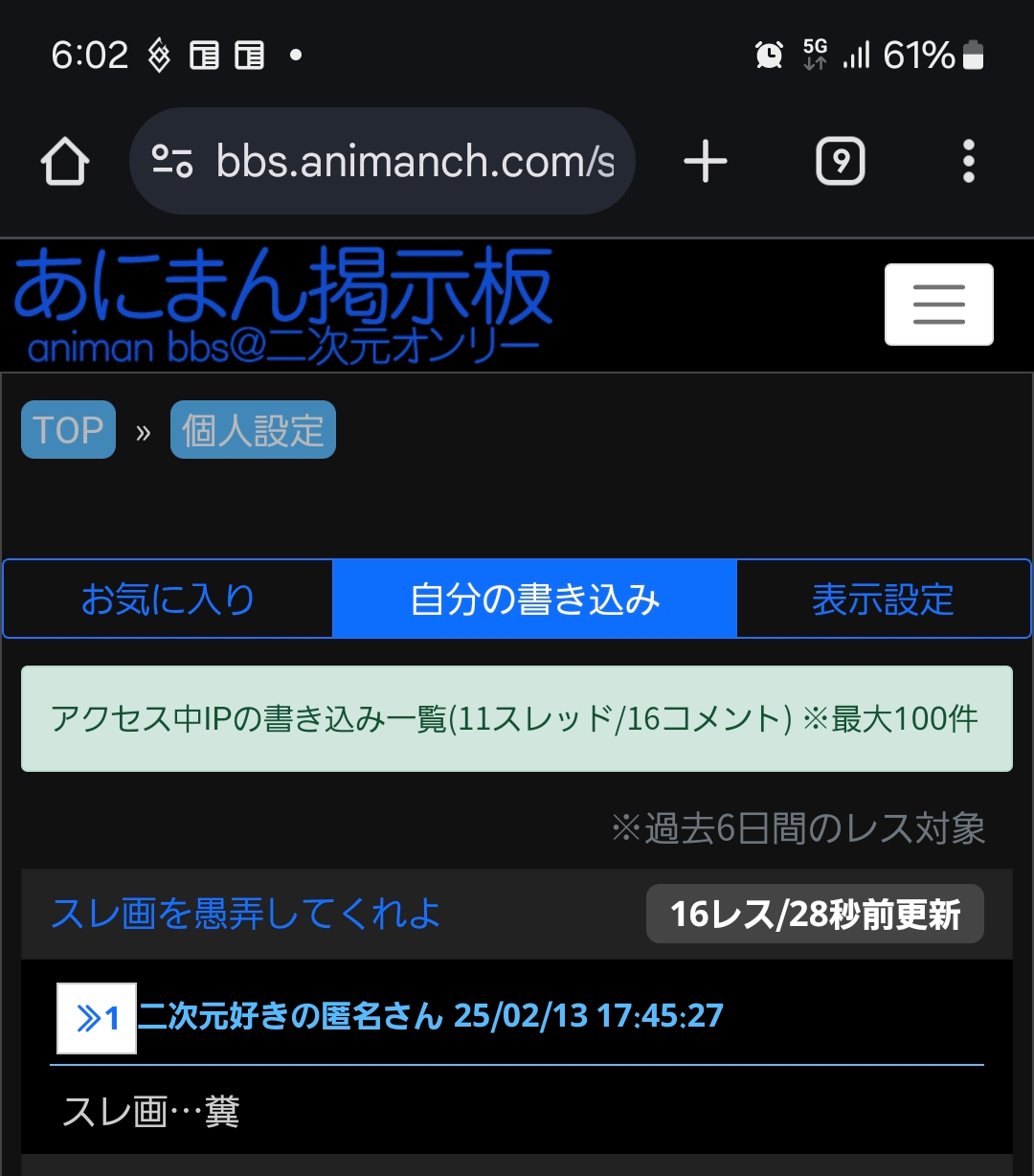Viewport: 1034px width, 1176px height.
Task: Open the thread スレ画を愚弄してくれよ
Action: pos(246,914)
